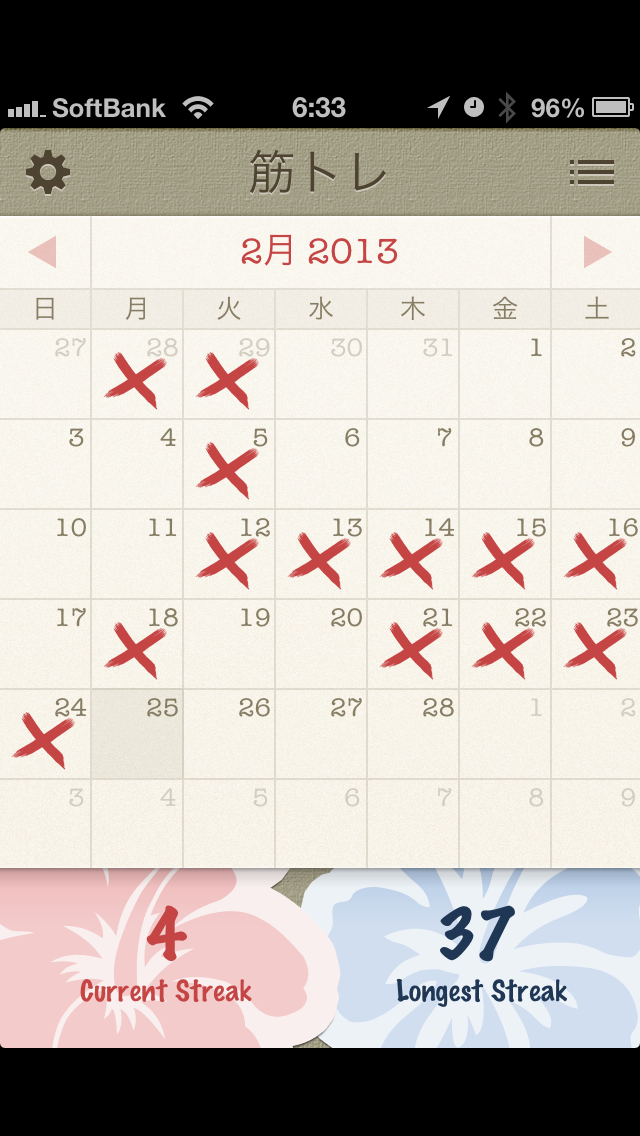Go to the previous month
Viewport: 640px width, 1136px height.
[43, 252]
